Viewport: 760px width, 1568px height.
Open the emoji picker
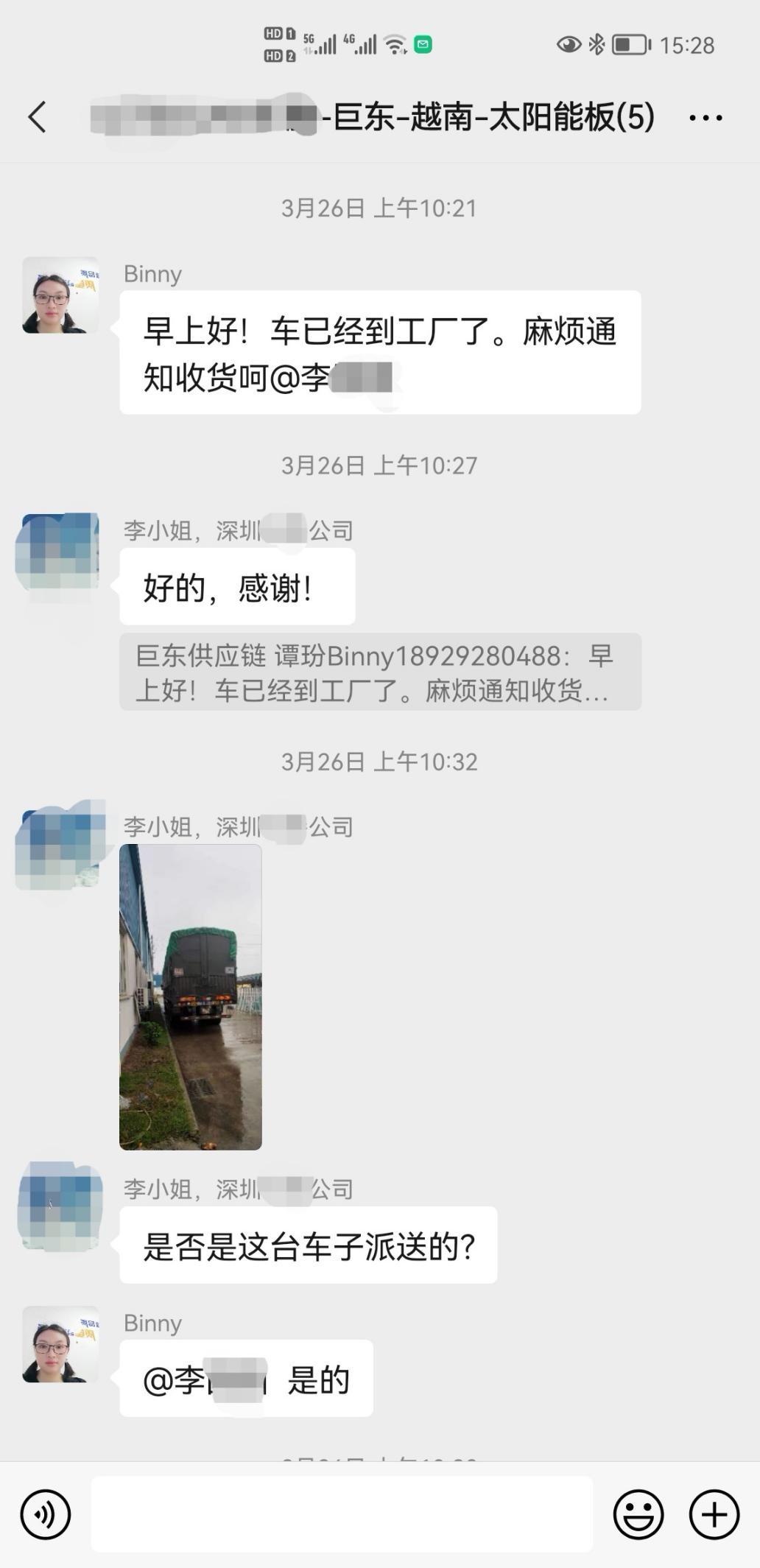tap(638, 1514)
